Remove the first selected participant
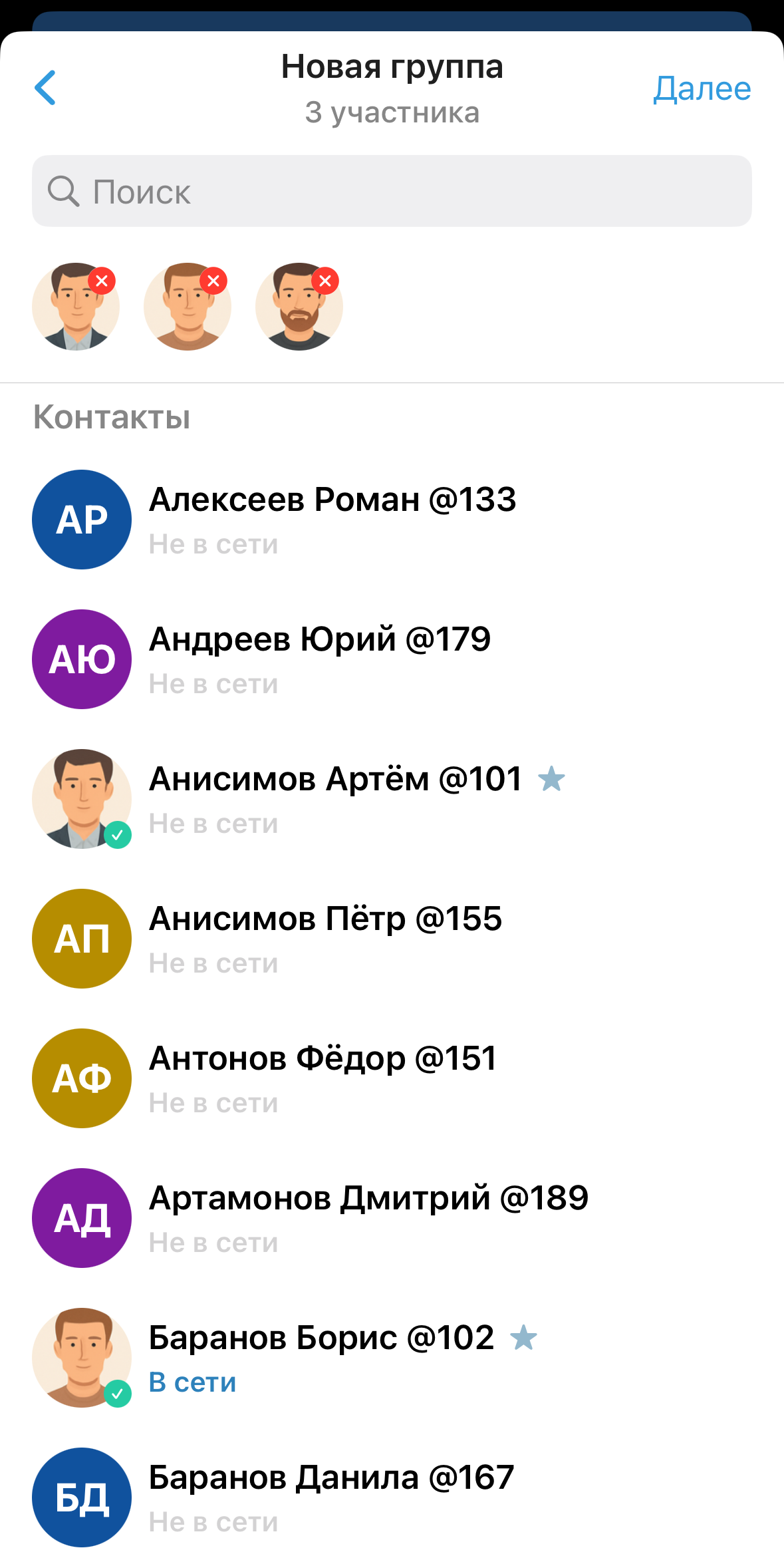 pos(102,281)
